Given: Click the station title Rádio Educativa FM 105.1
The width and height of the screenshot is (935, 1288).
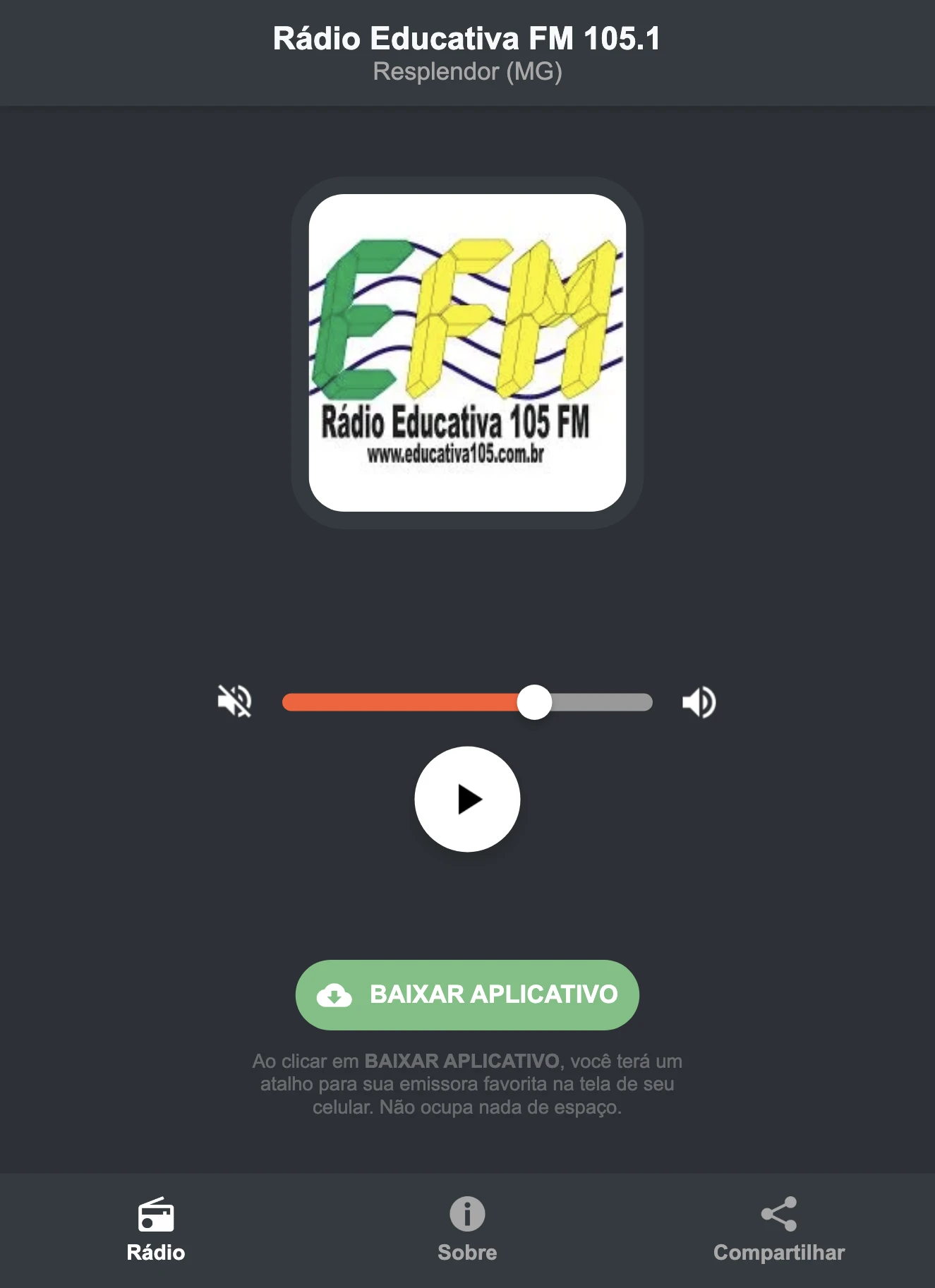Looking at the screenshot, I should pyautogui.click(x=466, y=40).
